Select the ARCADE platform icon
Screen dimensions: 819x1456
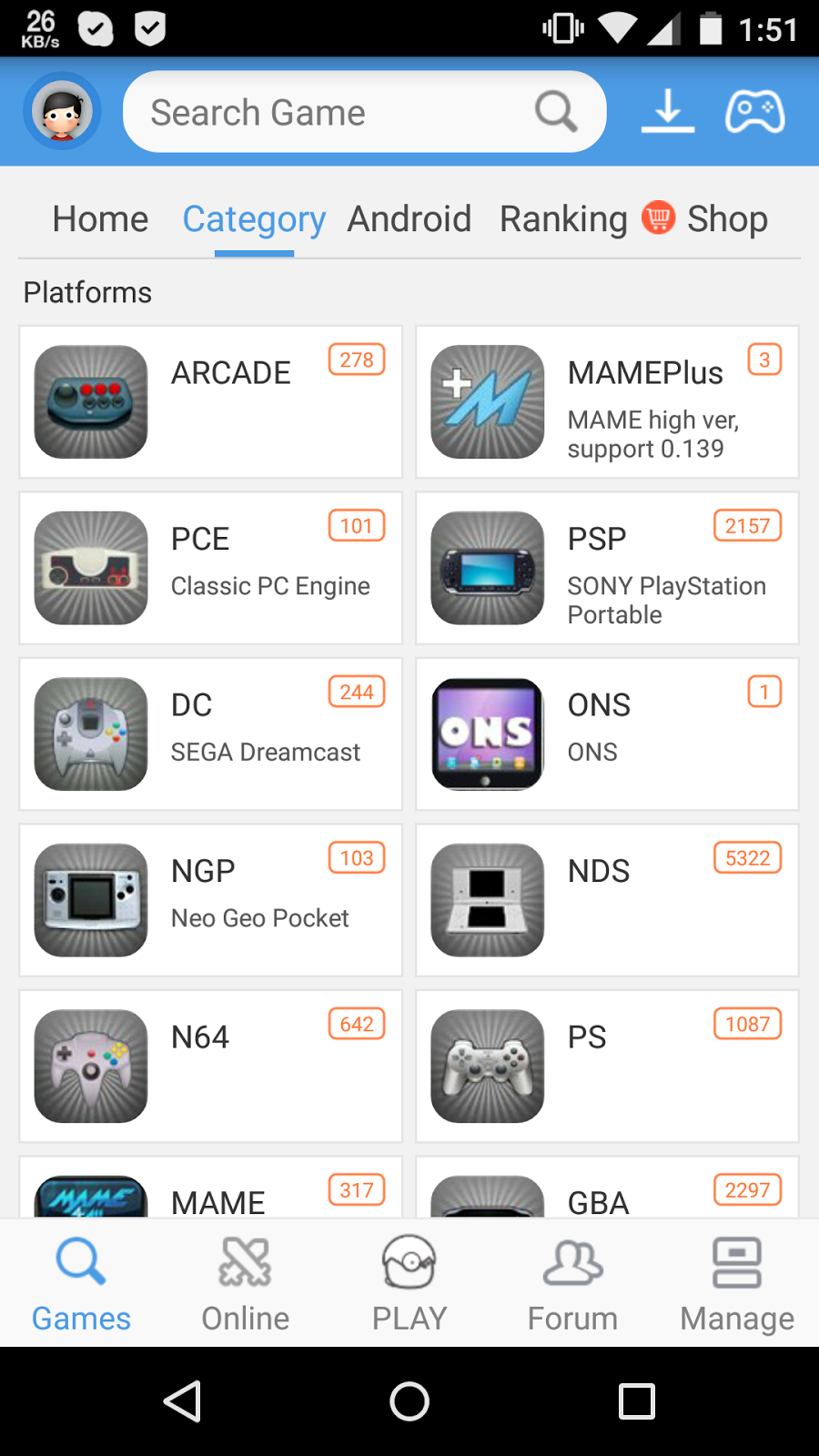[x=90, y=401]
